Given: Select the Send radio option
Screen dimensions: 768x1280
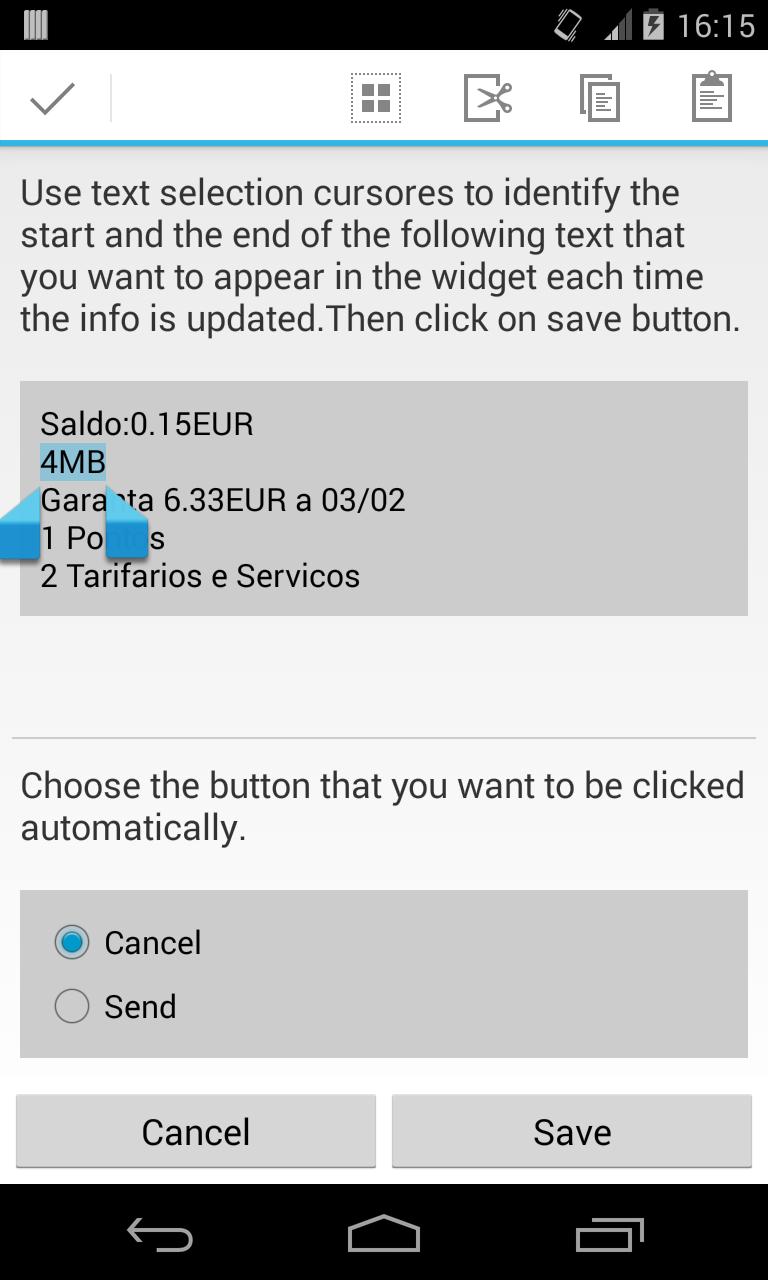Looking at the screenshot, I should pyautogui.click(x=72, y=1006).
